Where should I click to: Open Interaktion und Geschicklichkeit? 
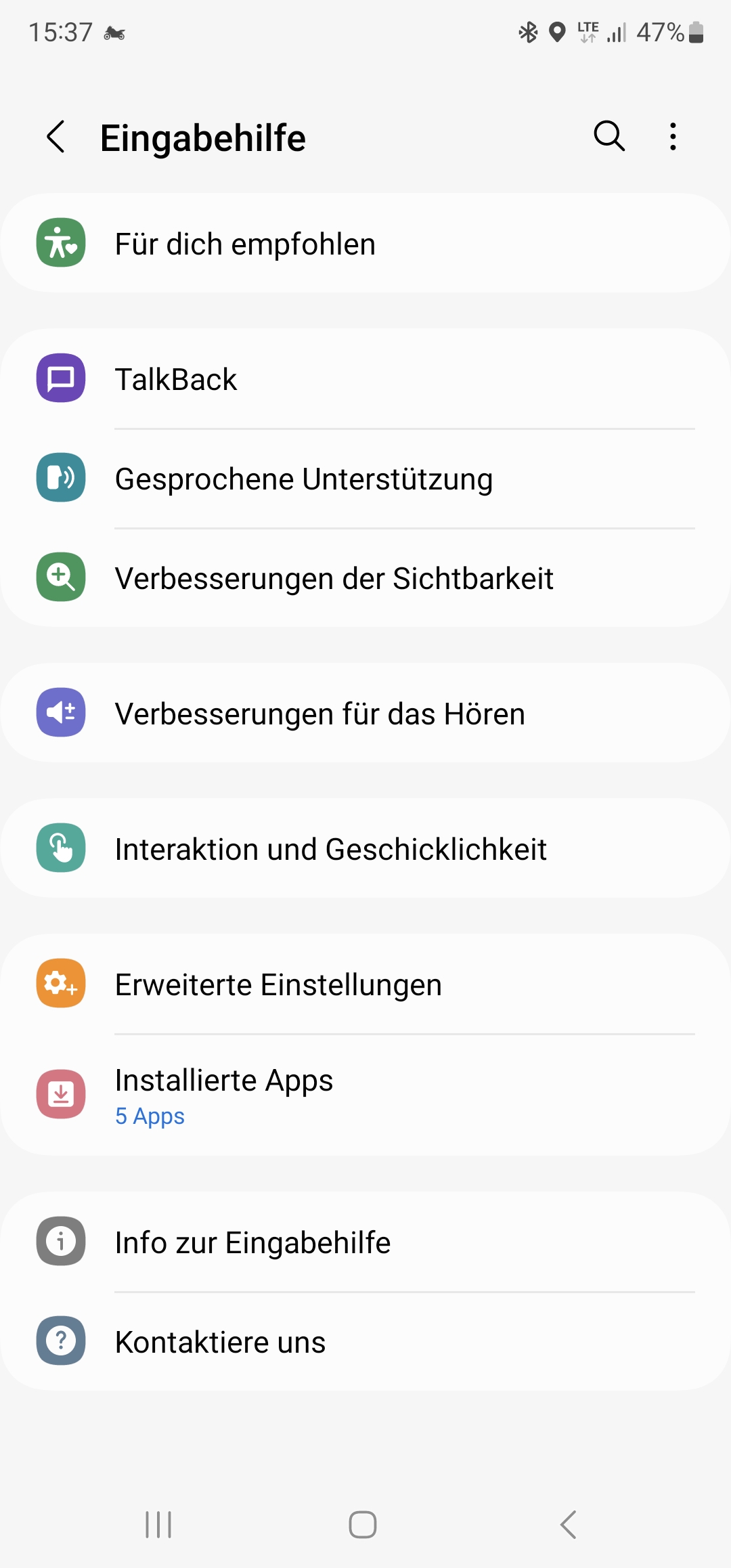pyautogui.click(x=365, y=848)
